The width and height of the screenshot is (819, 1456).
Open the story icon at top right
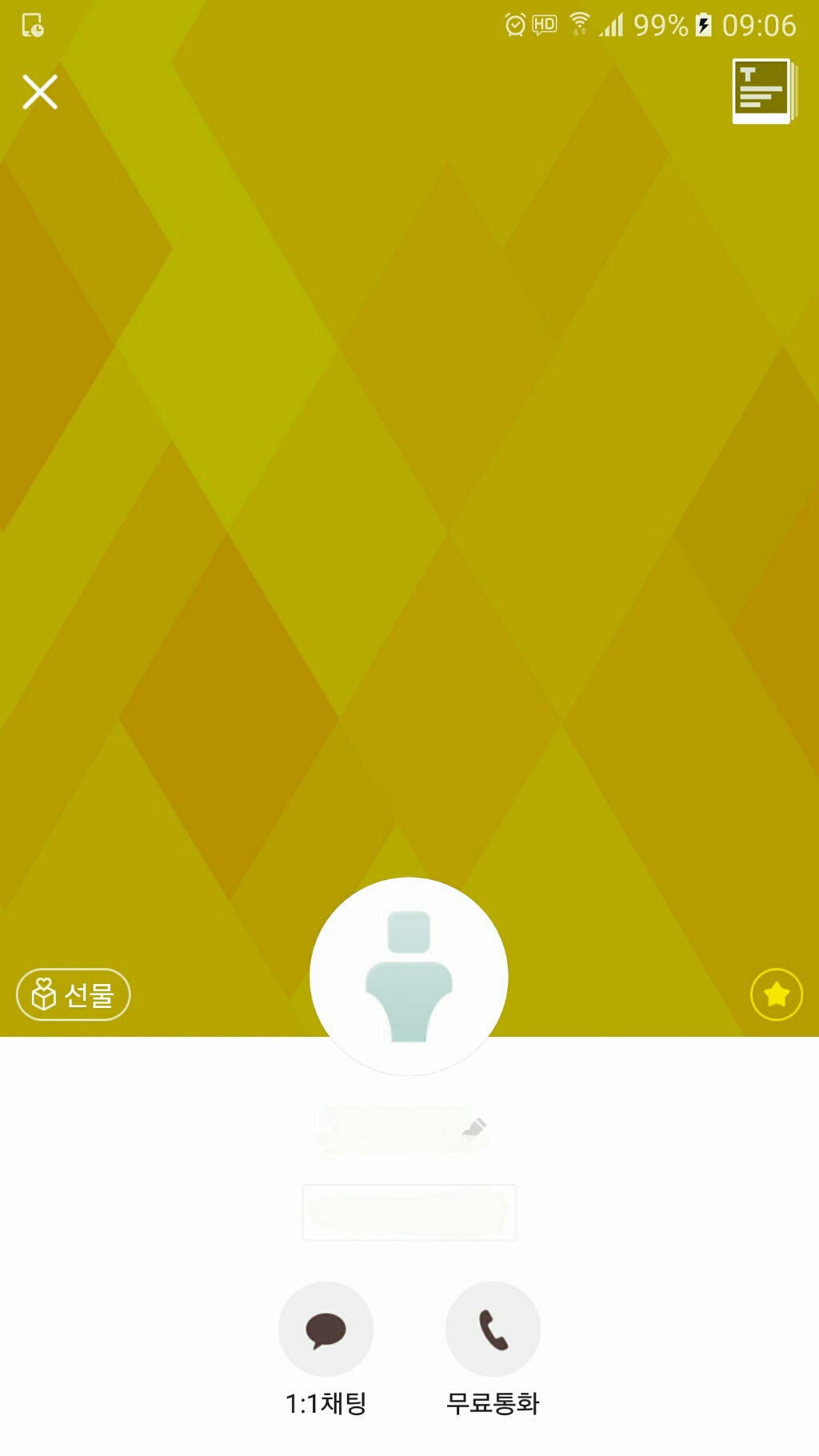pos(765,91)
